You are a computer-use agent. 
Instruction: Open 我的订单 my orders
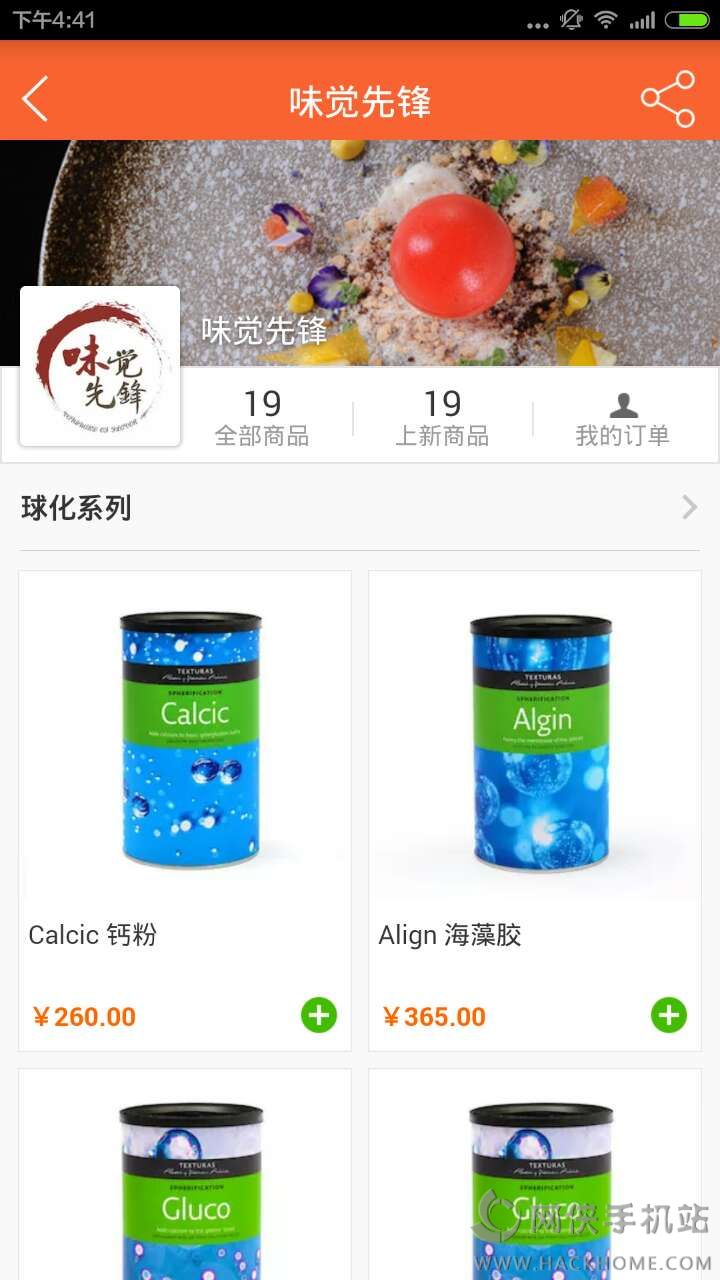click(x=622, y=420)
